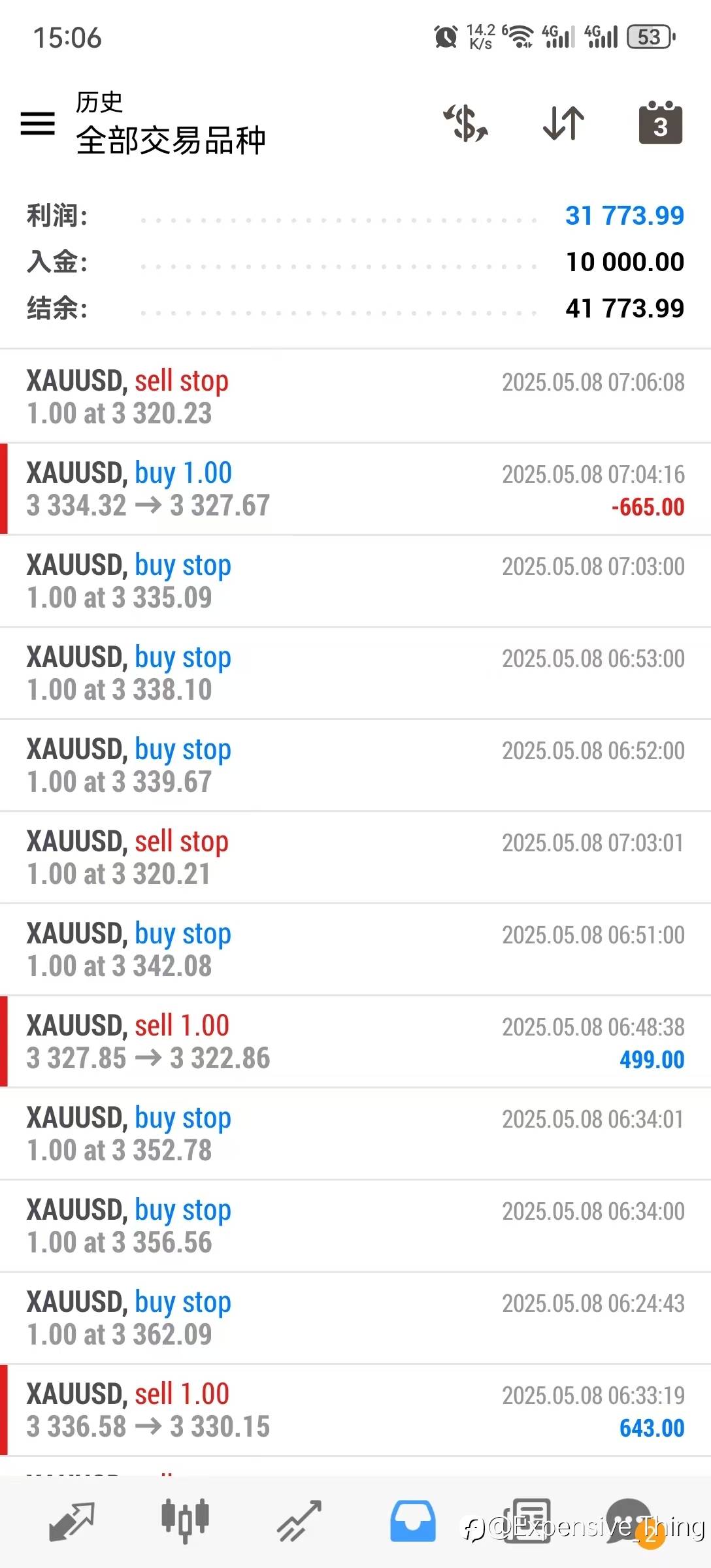711x1568 pixels.
Task: Open the buy stop order at 3 338.10
Action: (355, 673)
